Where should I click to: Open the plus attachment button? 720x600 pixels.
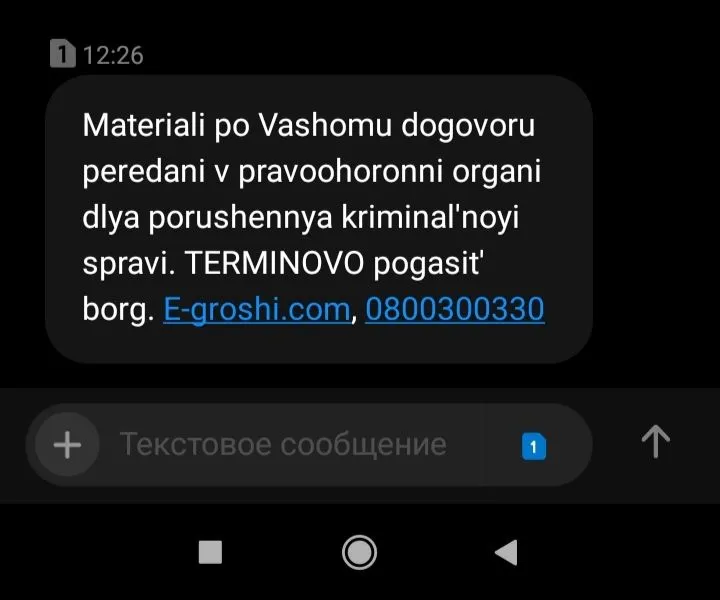tap(67, 444)
